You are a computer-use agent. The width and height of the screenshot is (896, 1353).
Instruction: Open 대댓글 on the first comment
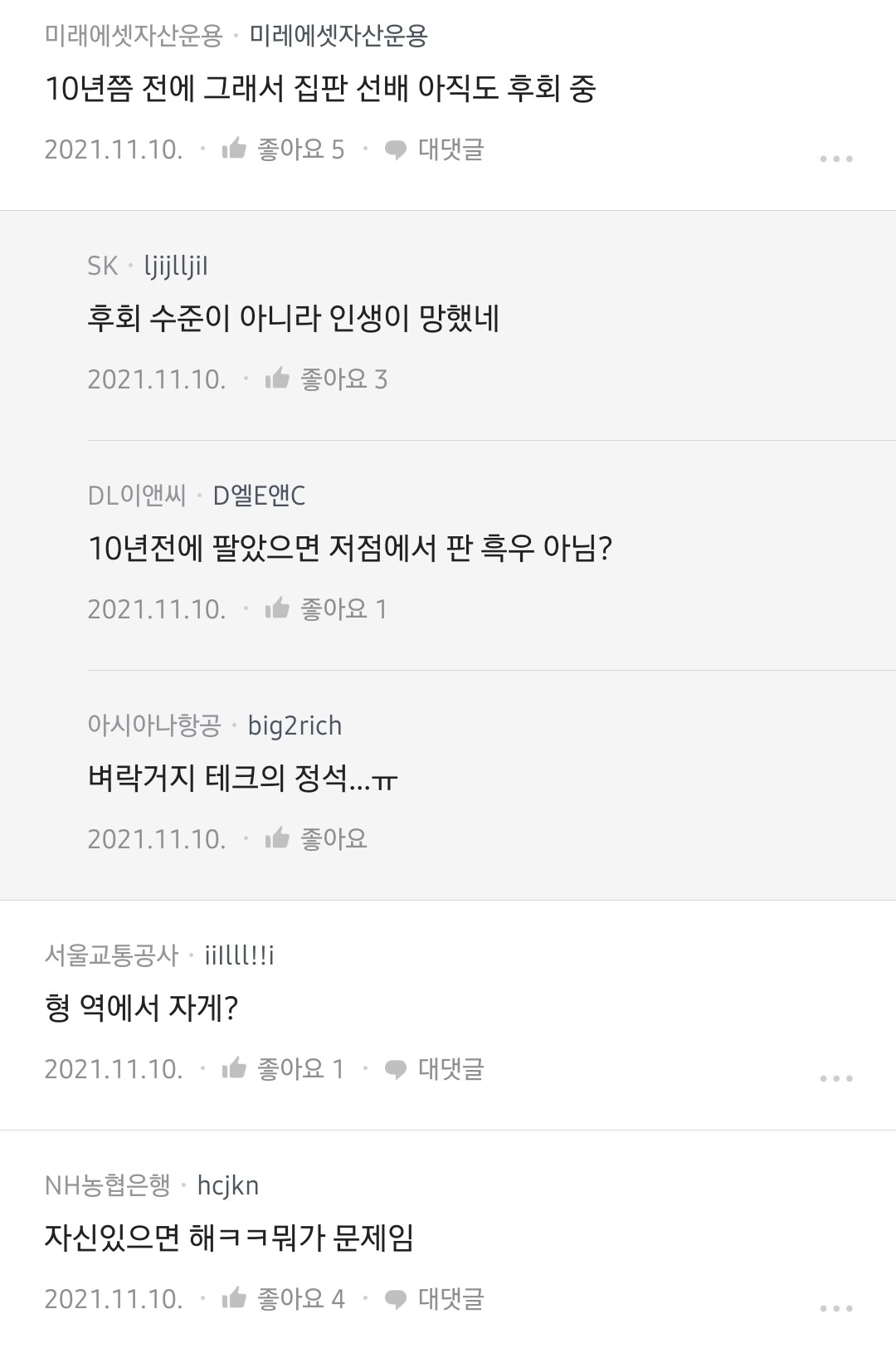tap(452, 150)
